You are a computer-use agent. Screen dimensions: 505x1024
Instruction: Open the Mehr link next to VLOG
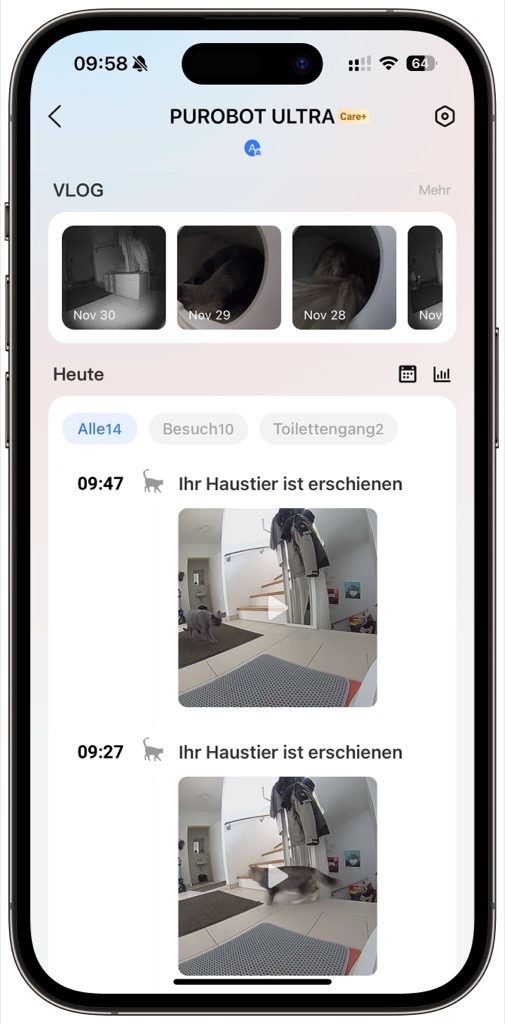pyautogui.click(x=434, y=190)
